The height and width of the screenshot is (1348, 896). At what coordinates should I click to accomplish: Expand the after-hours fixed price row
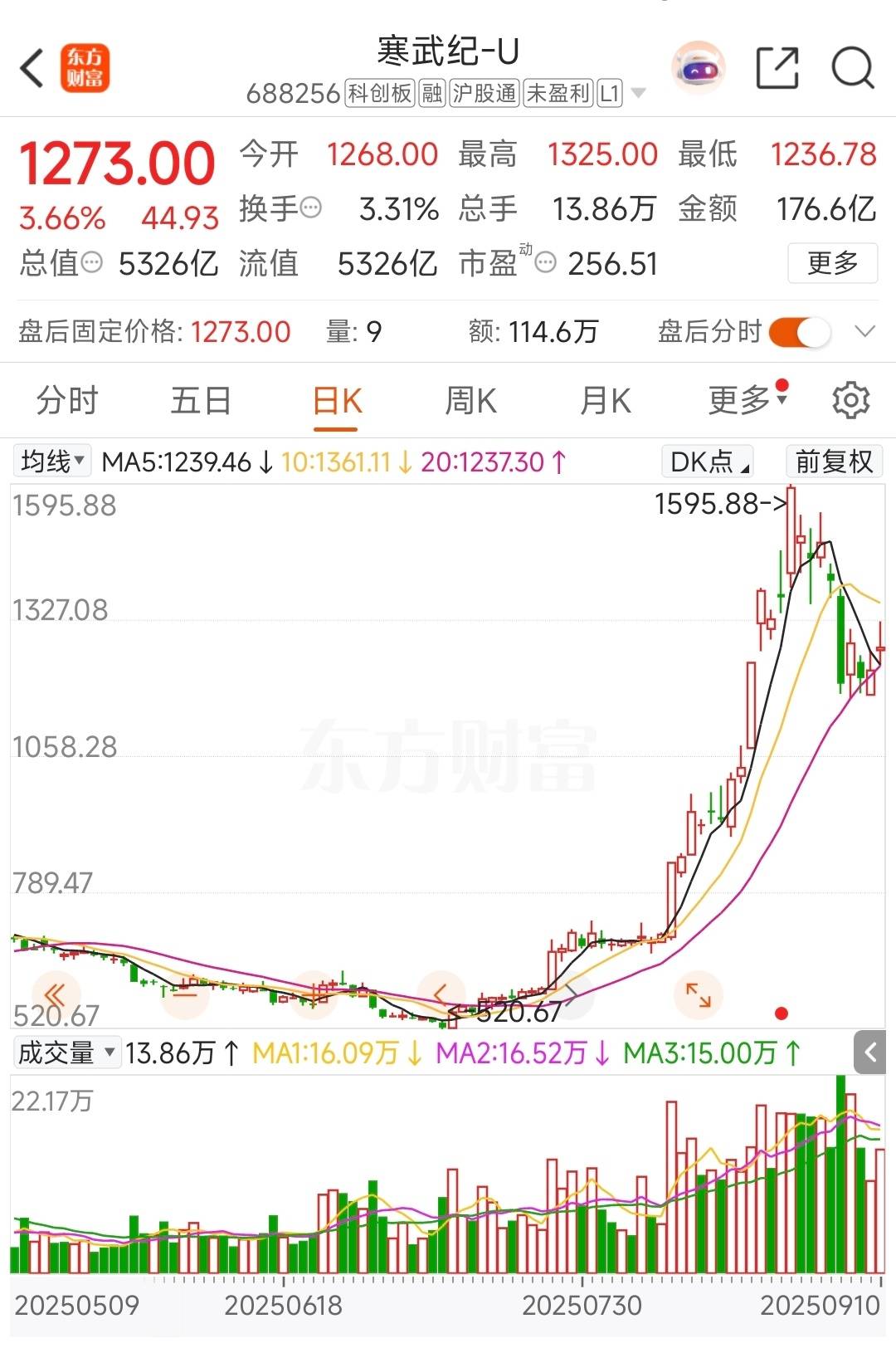[864, 332]
